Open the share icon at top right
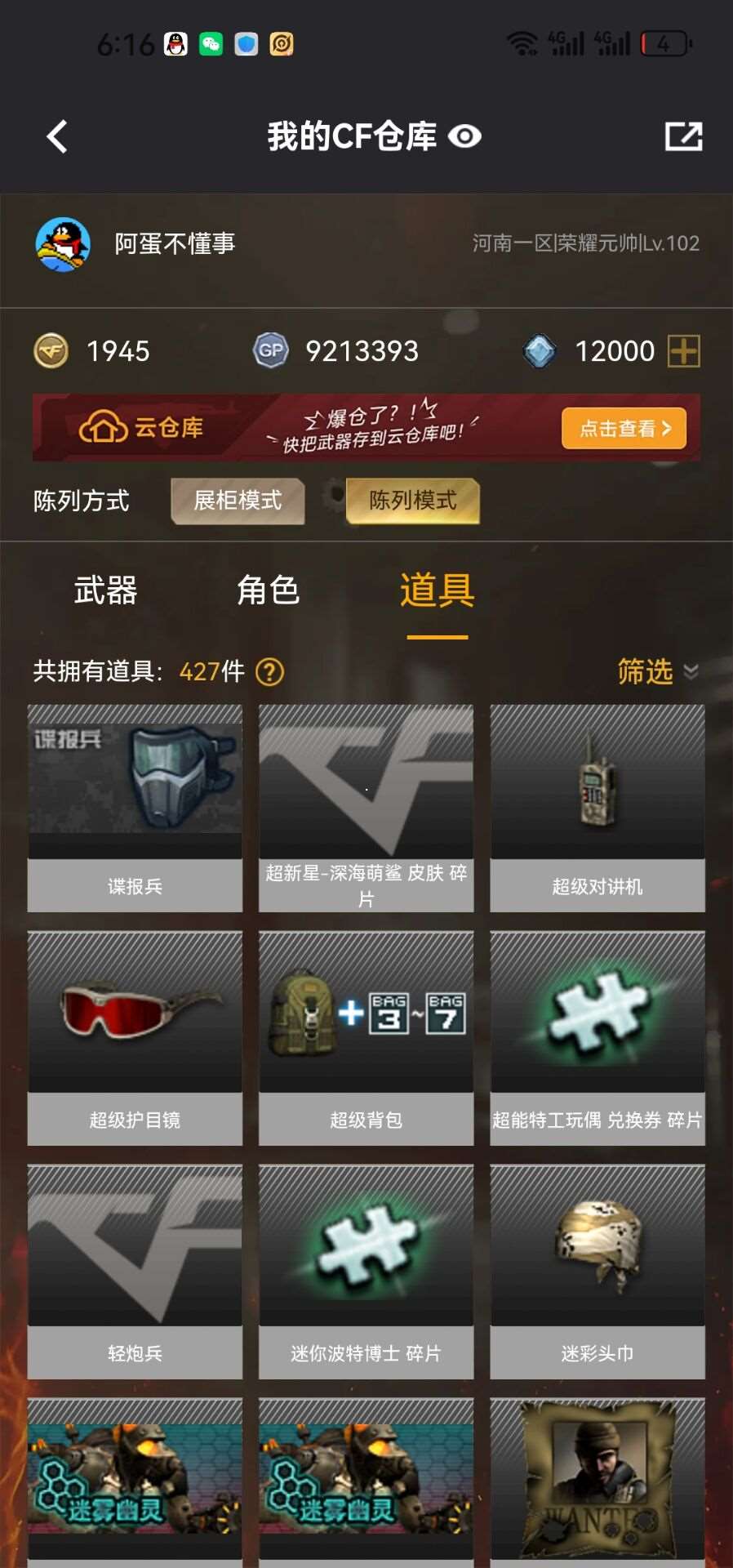This screenshot has height=1568, width=733. click(683, 136)
